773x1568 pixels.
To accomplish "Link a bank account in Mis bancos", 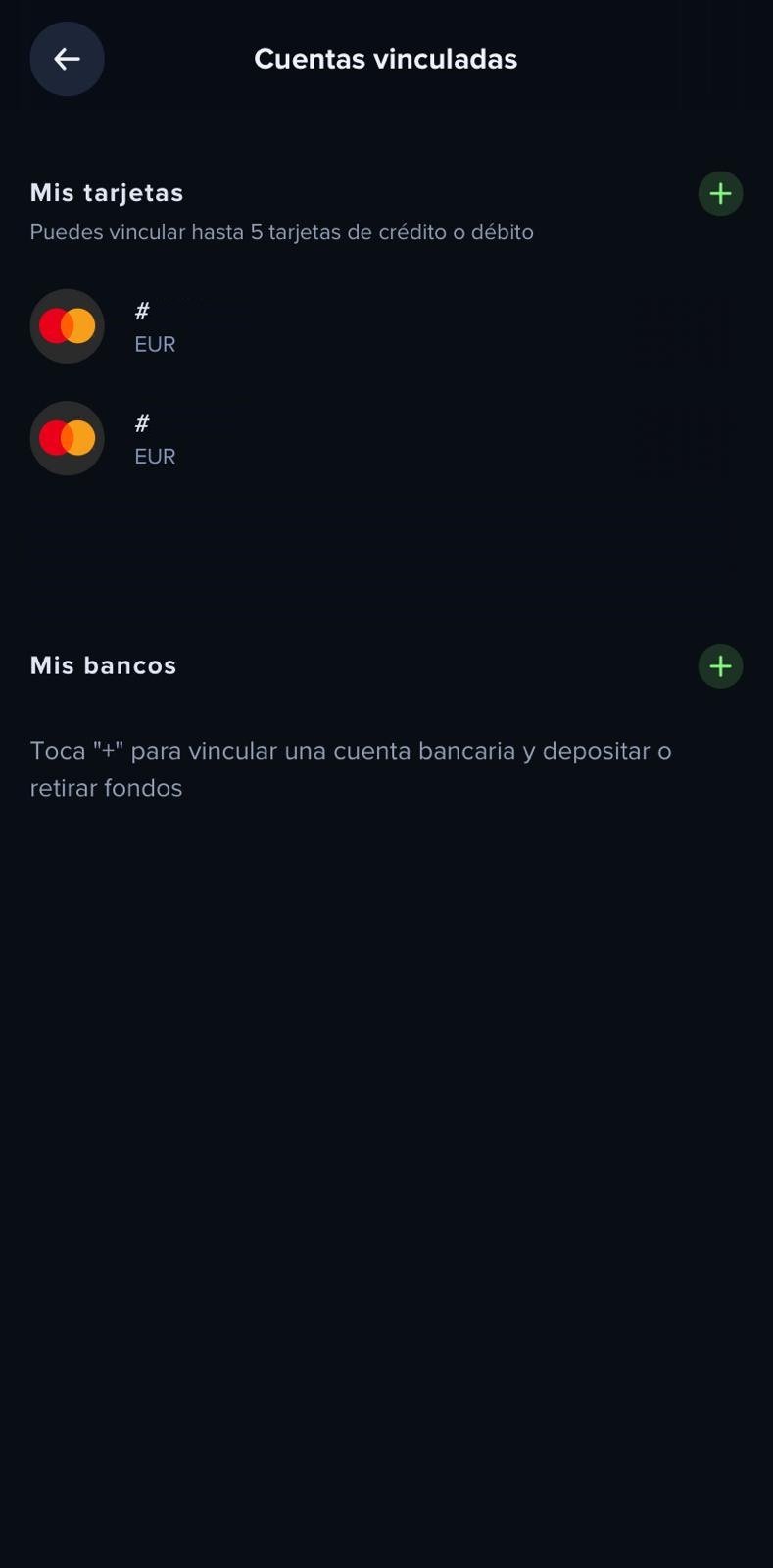I will tap(720, 666).
